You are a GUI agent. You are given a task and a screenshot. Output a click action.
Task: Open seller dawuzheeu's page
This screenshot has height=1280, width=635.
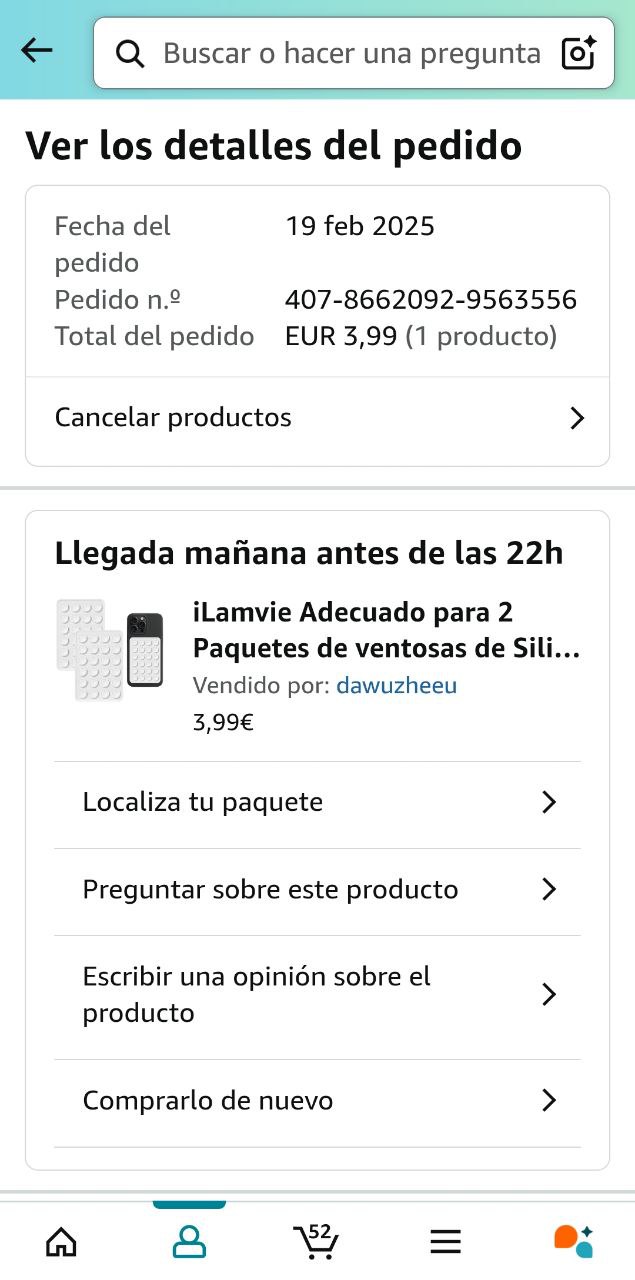[396, 686]
